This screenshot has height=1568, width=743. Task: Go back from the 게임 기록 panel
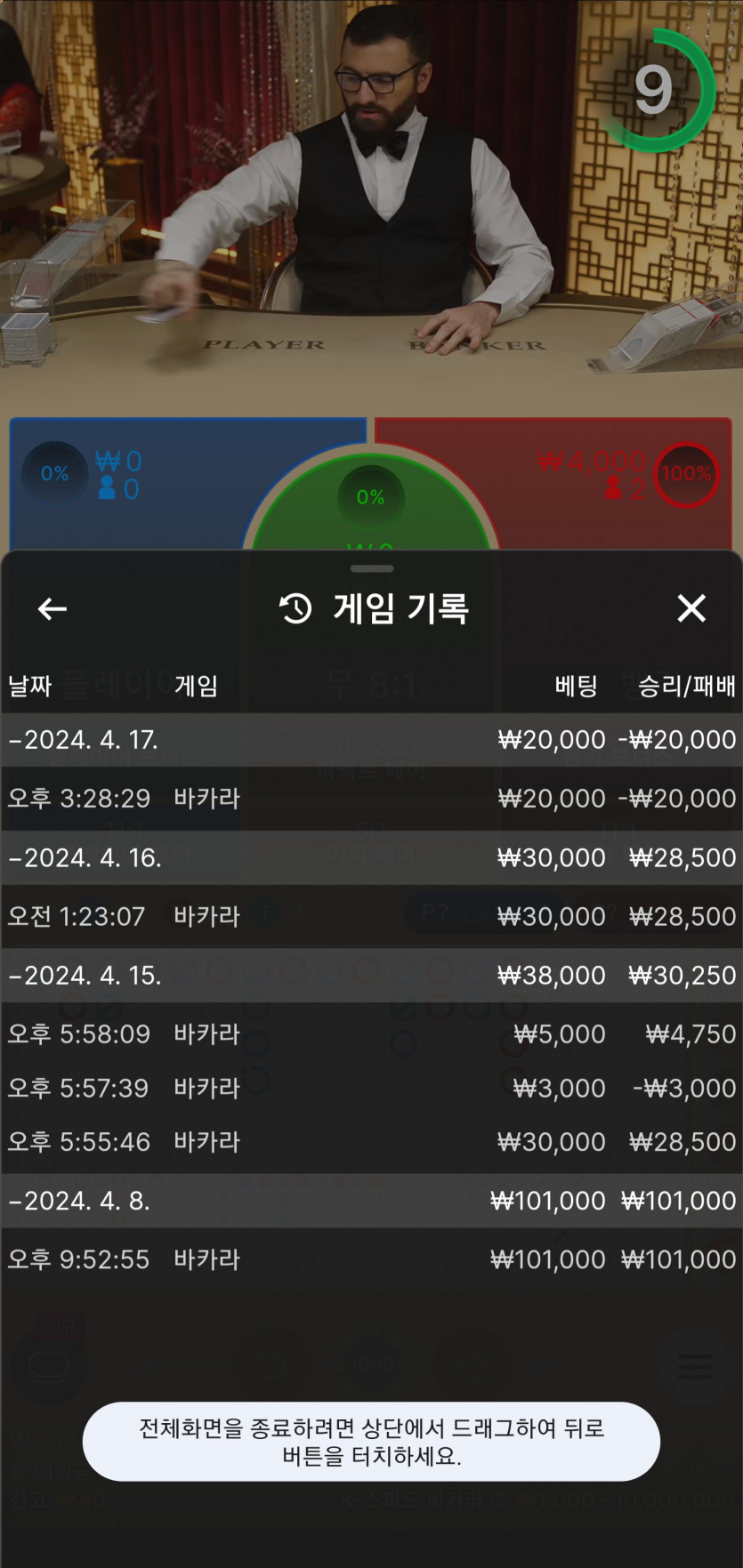pyautogui.click(x=52, y=609)
